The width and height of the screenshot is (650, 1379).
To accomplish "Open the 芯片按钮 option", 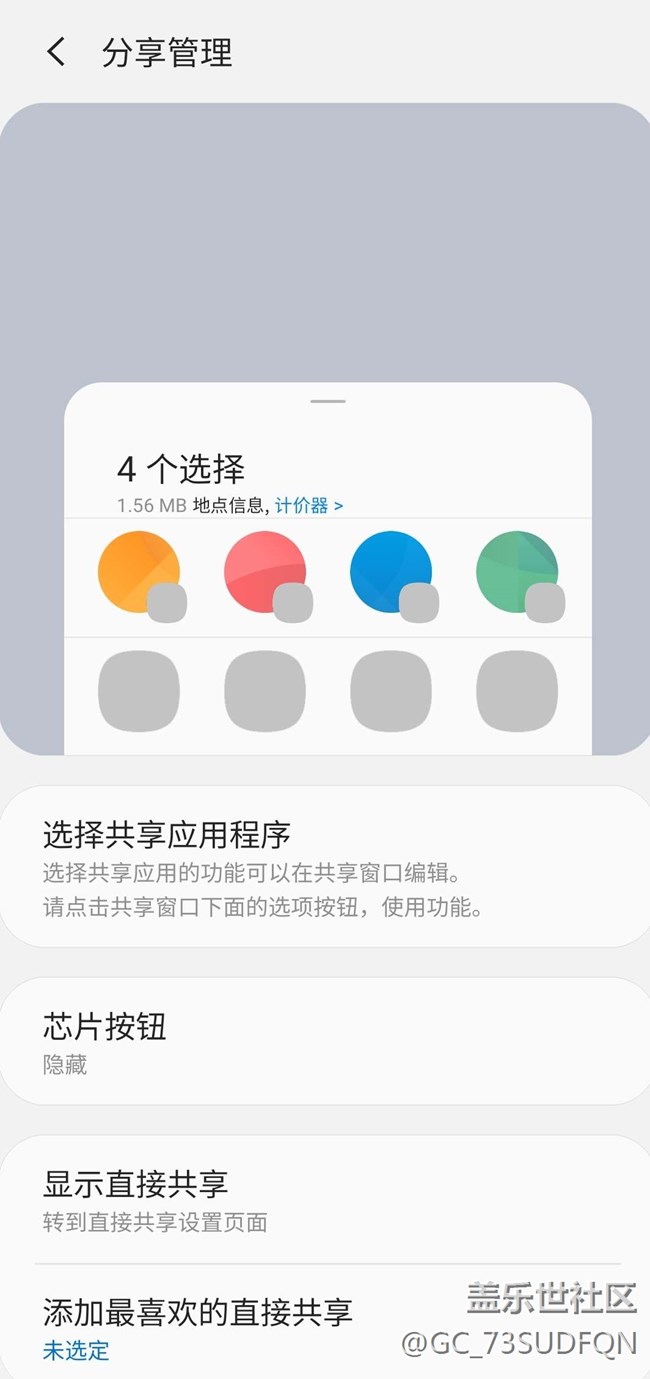I will pyautogui.click(x=325, y=1042).
